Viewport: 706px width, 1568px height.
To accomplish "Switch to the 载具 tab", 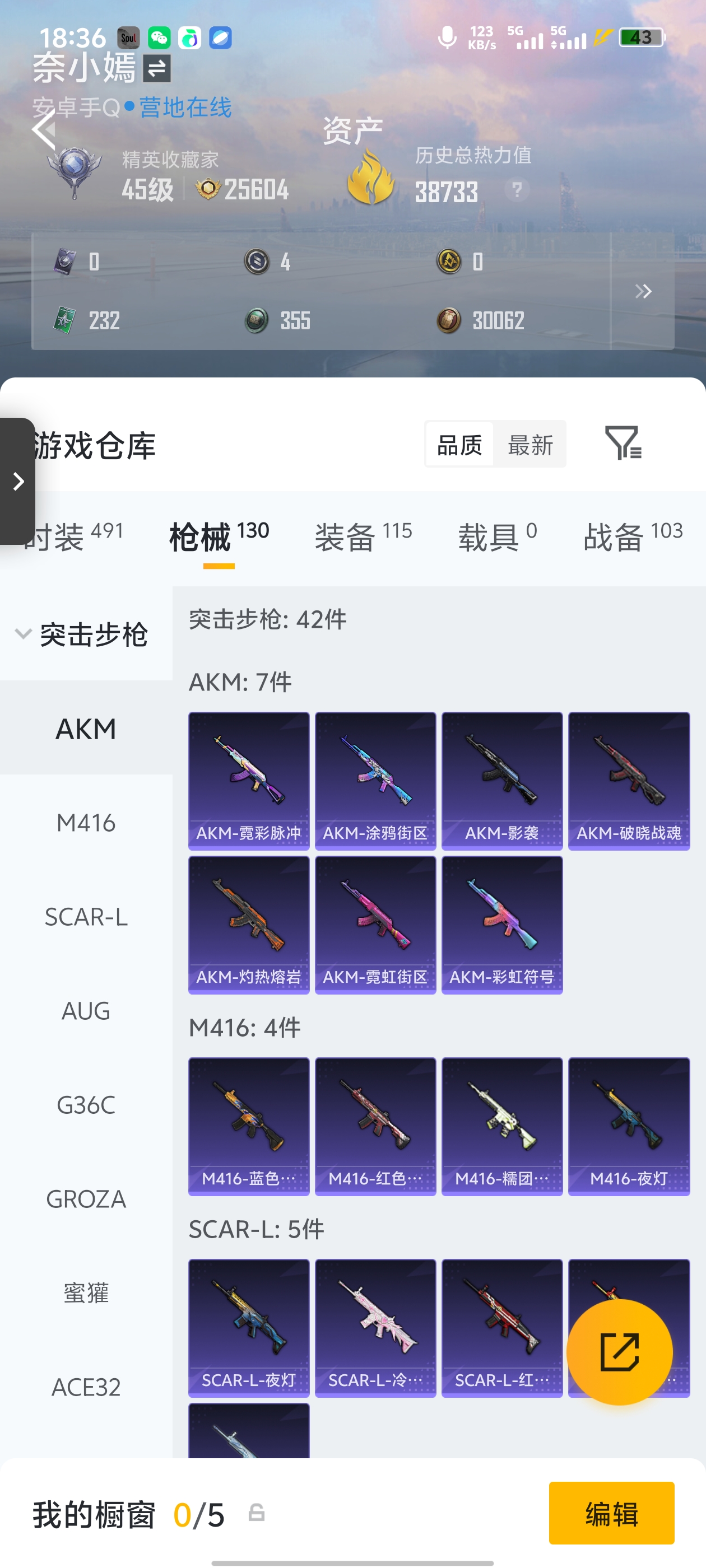I will pos(497,536).
